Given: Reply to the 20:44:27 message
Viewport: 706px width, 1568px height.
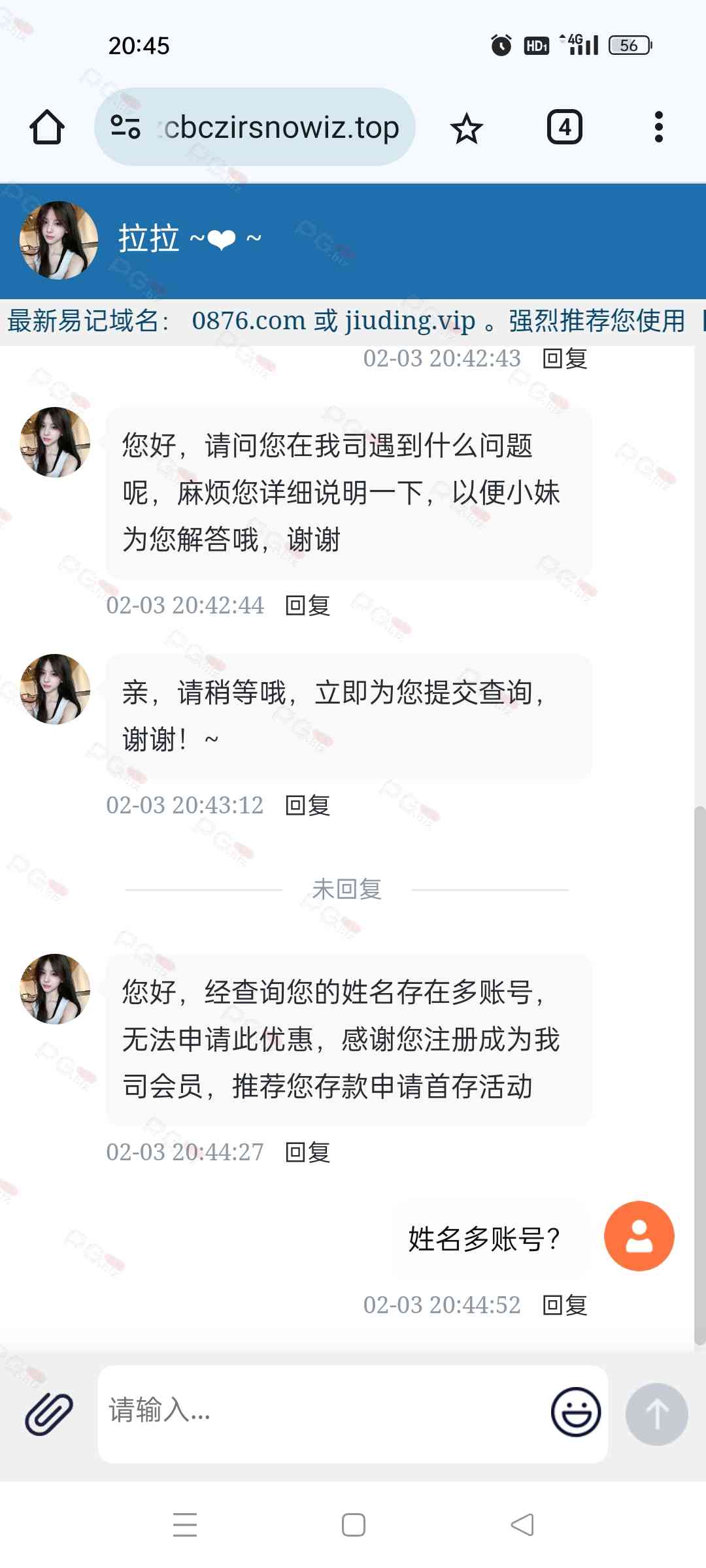Looking at the screenshot, I should [x=308, y=1152].
